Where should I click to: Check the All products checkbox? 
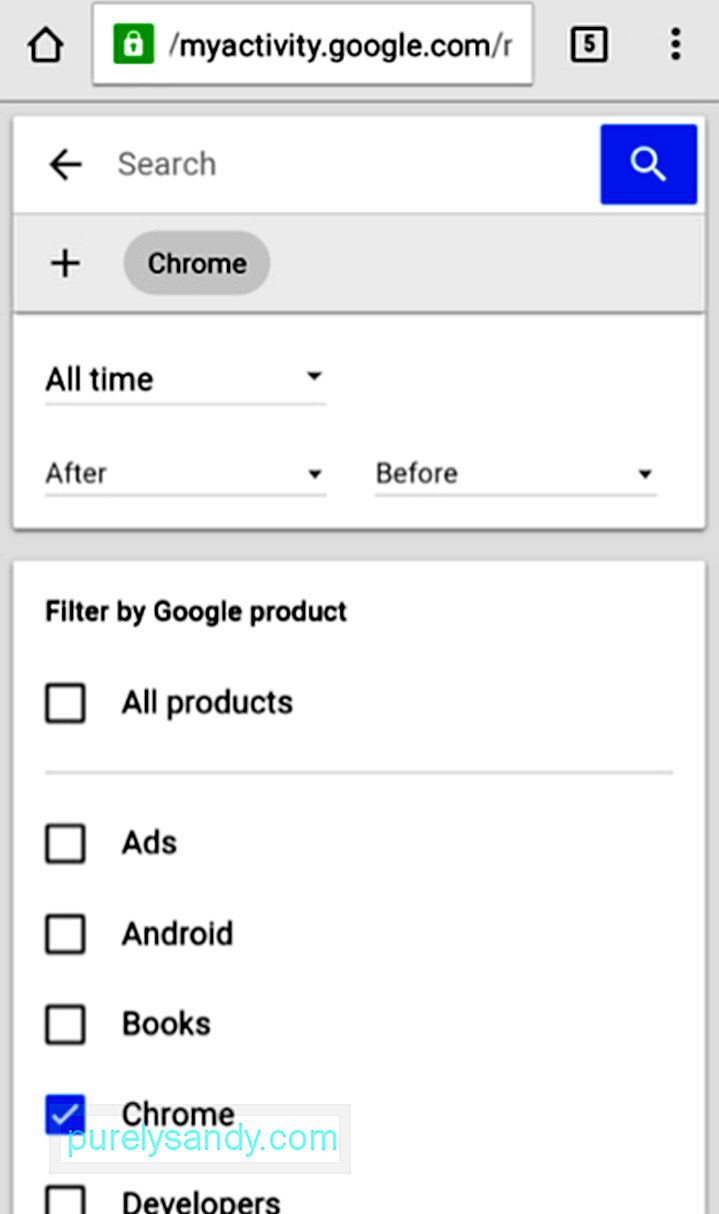tap(65, 703)
